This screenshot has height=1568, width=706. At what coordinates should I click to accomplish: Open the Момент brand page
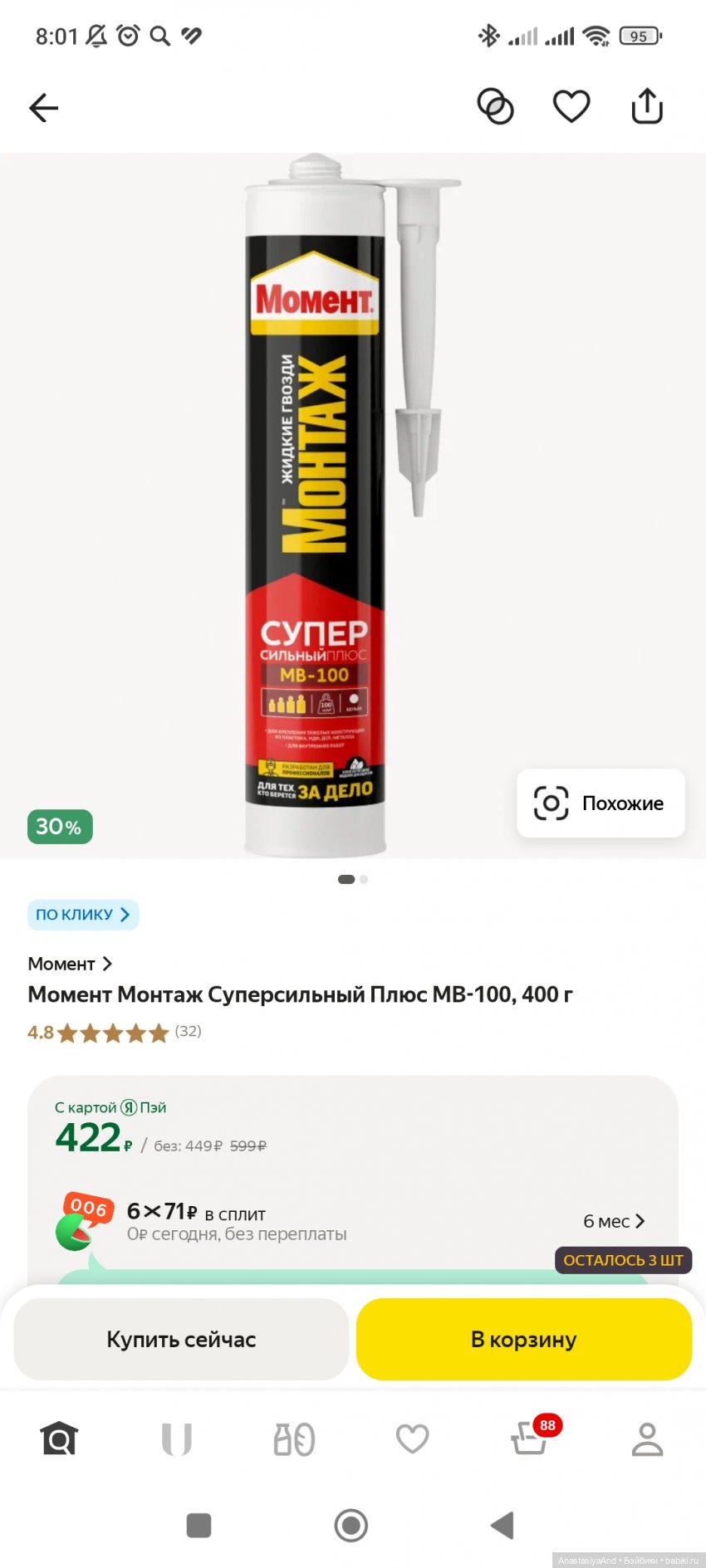point(70,964)
